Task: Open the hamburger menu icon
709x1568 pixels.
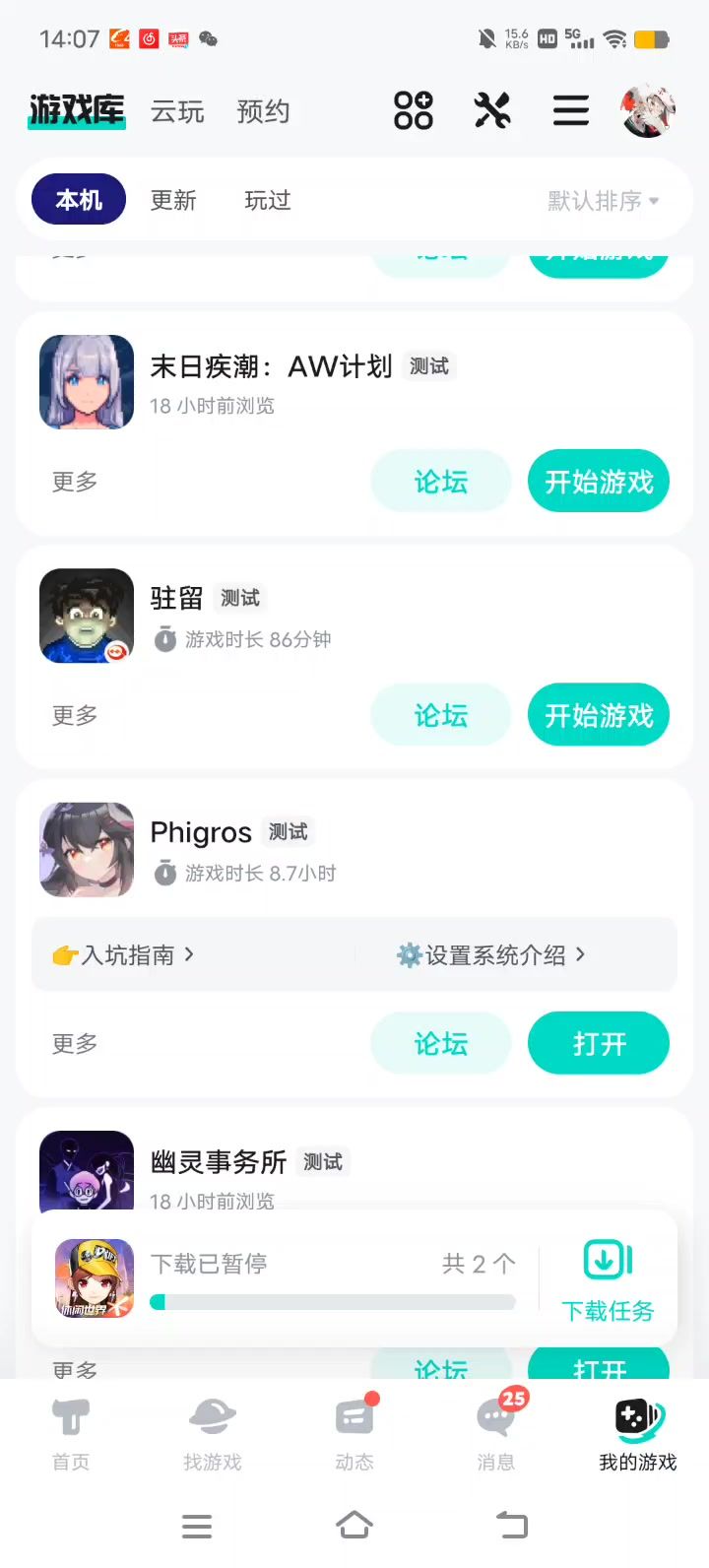Action: 571,110
